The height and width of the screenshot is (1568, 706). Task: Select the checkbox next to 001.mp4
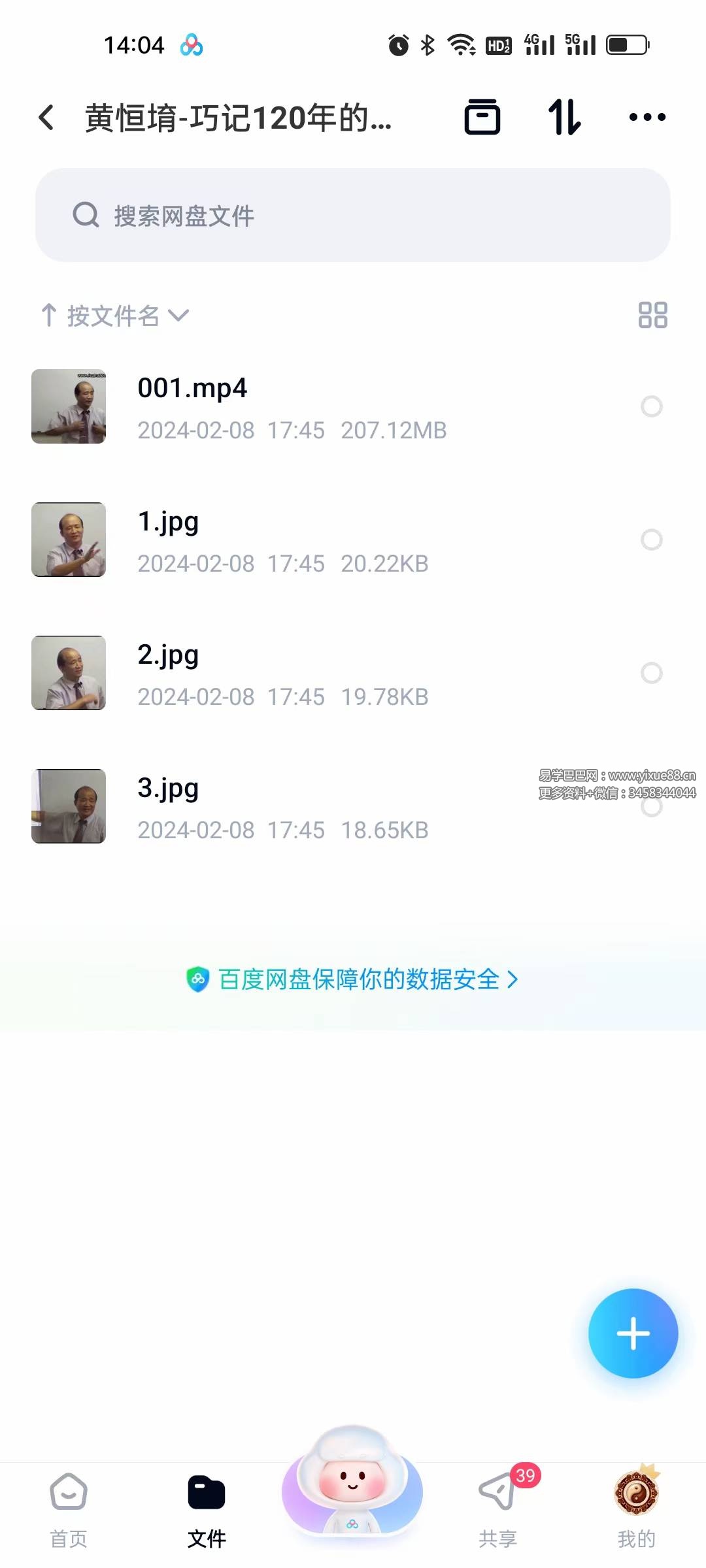[652, 406]
